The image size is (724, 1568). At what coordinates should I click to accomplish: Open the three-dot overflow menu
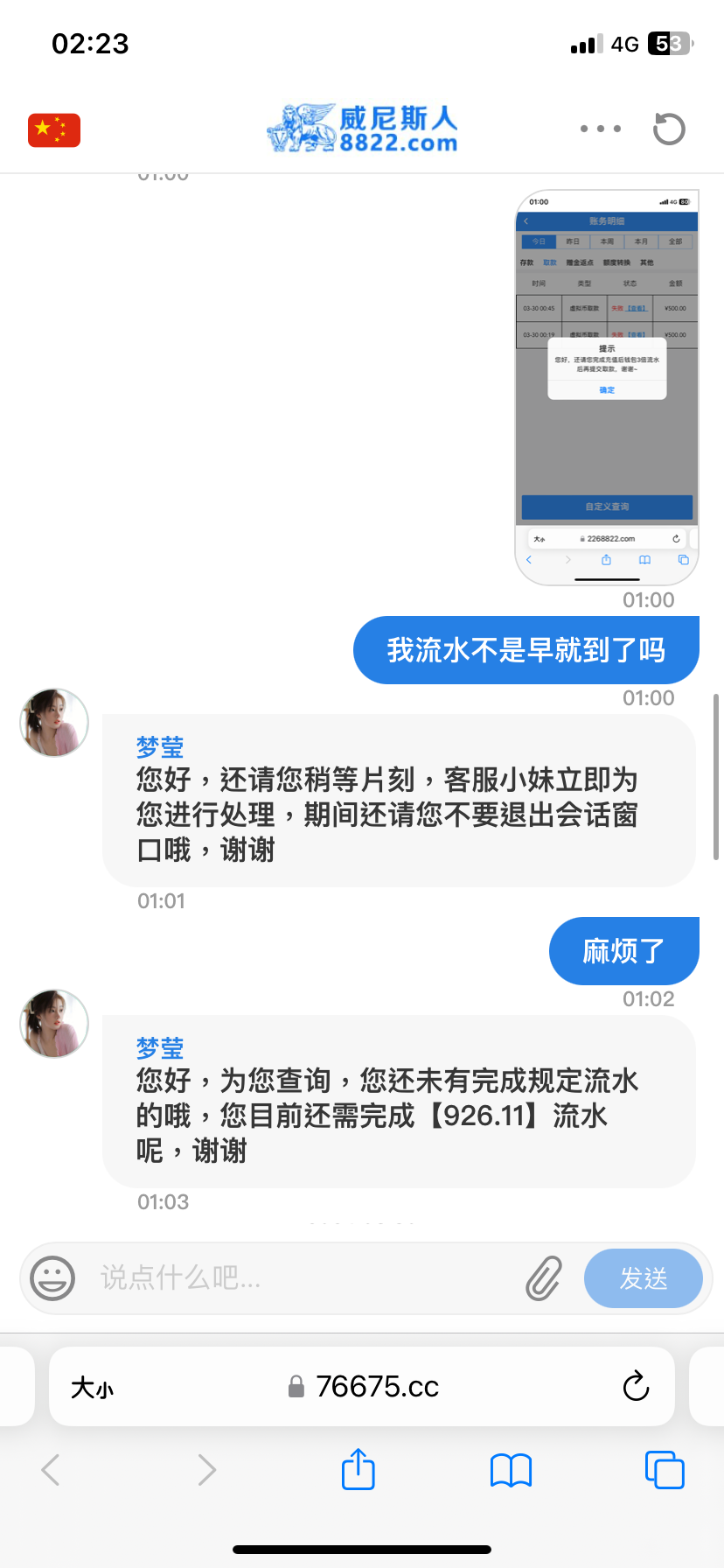pyautogui.click(x=601, y=129)
